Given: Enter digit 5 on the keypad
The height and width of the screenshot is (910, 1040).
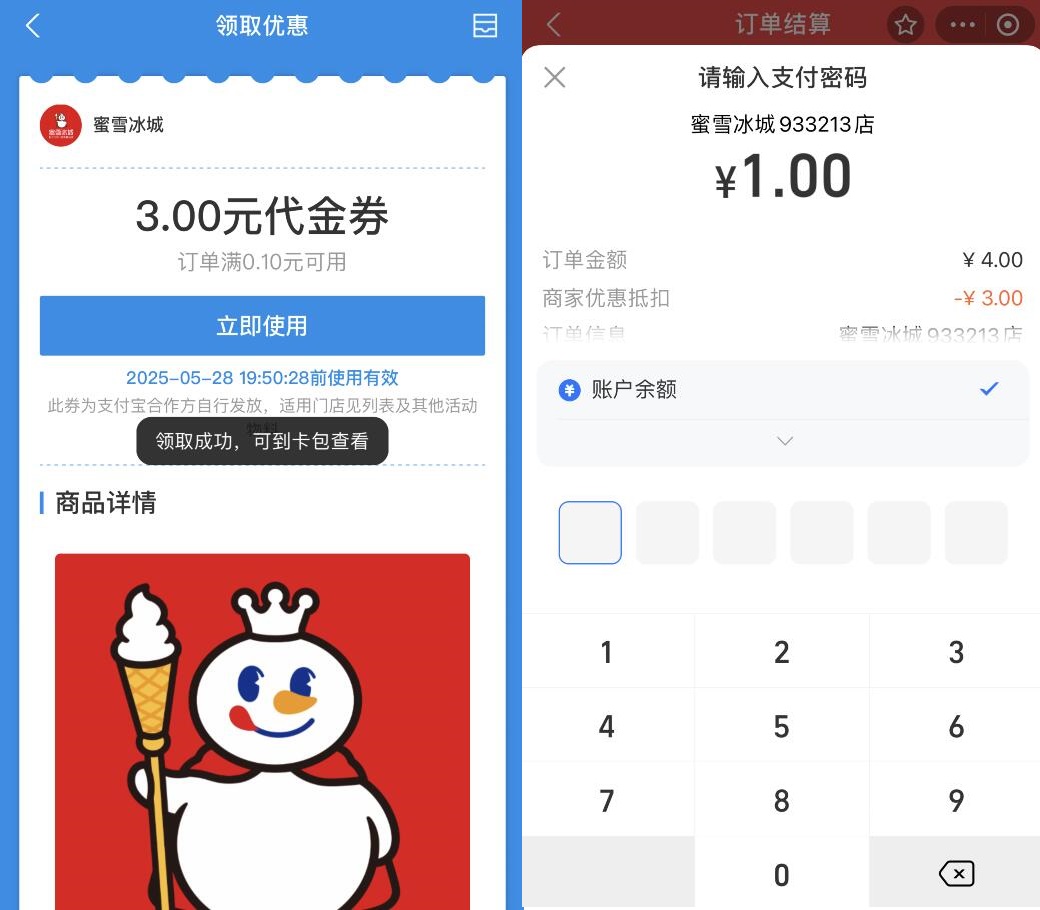Looking at the screenshot, I should (782, 726).
